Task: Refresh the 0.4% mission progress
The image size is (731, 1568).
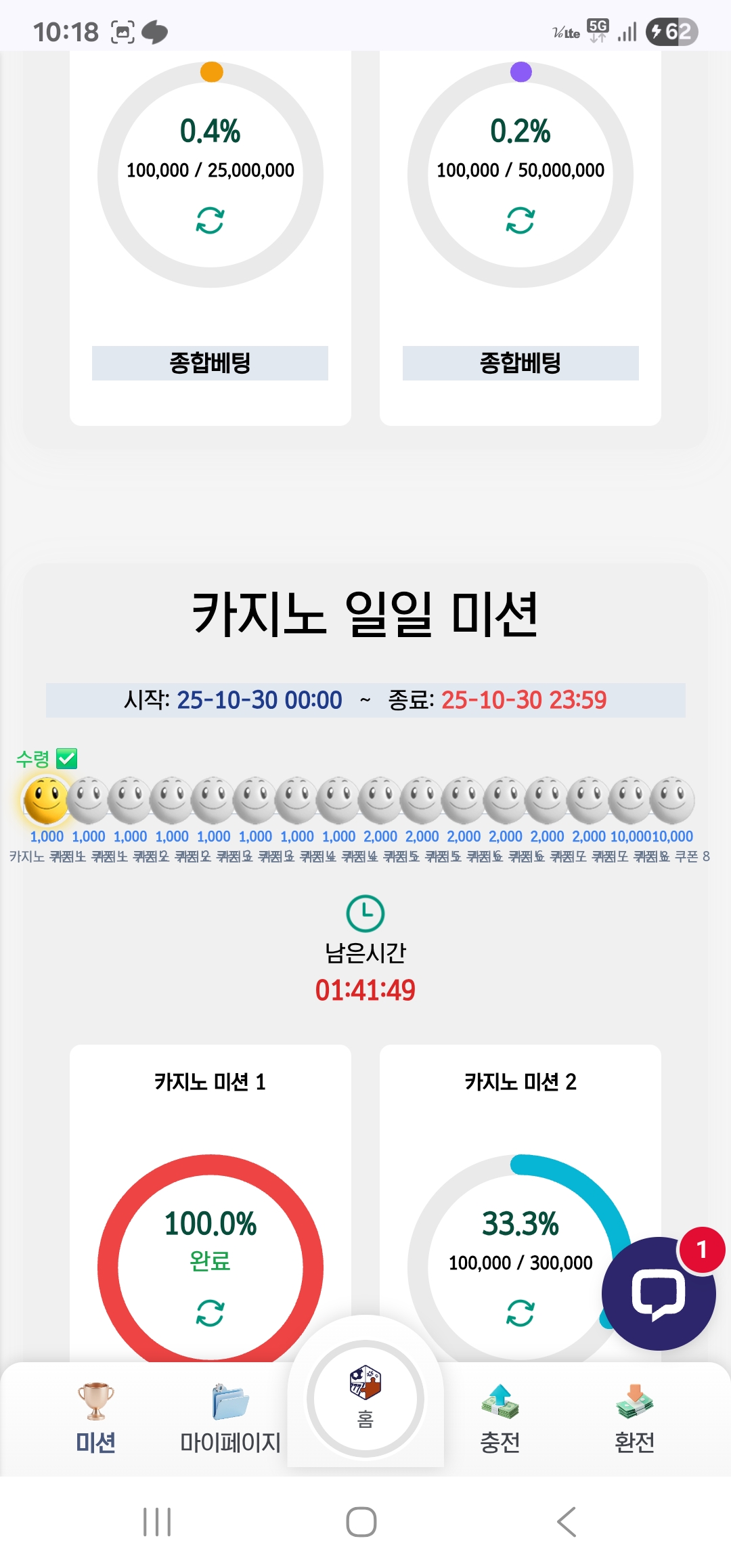Action: pos(210,221)
